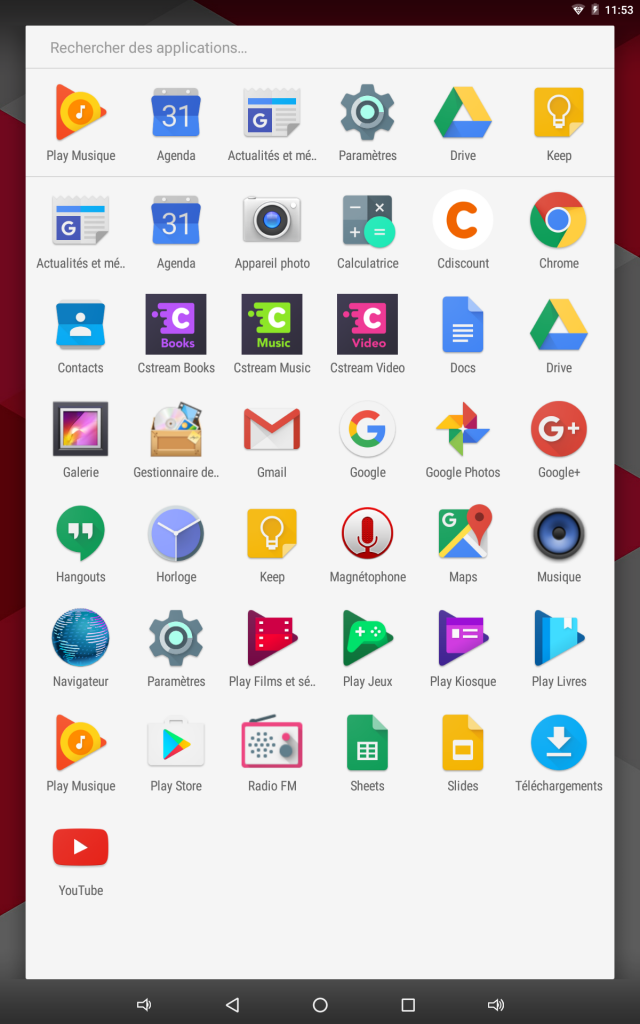
Task: Go to the home screen with the navigation bar
Action: 320,1004
